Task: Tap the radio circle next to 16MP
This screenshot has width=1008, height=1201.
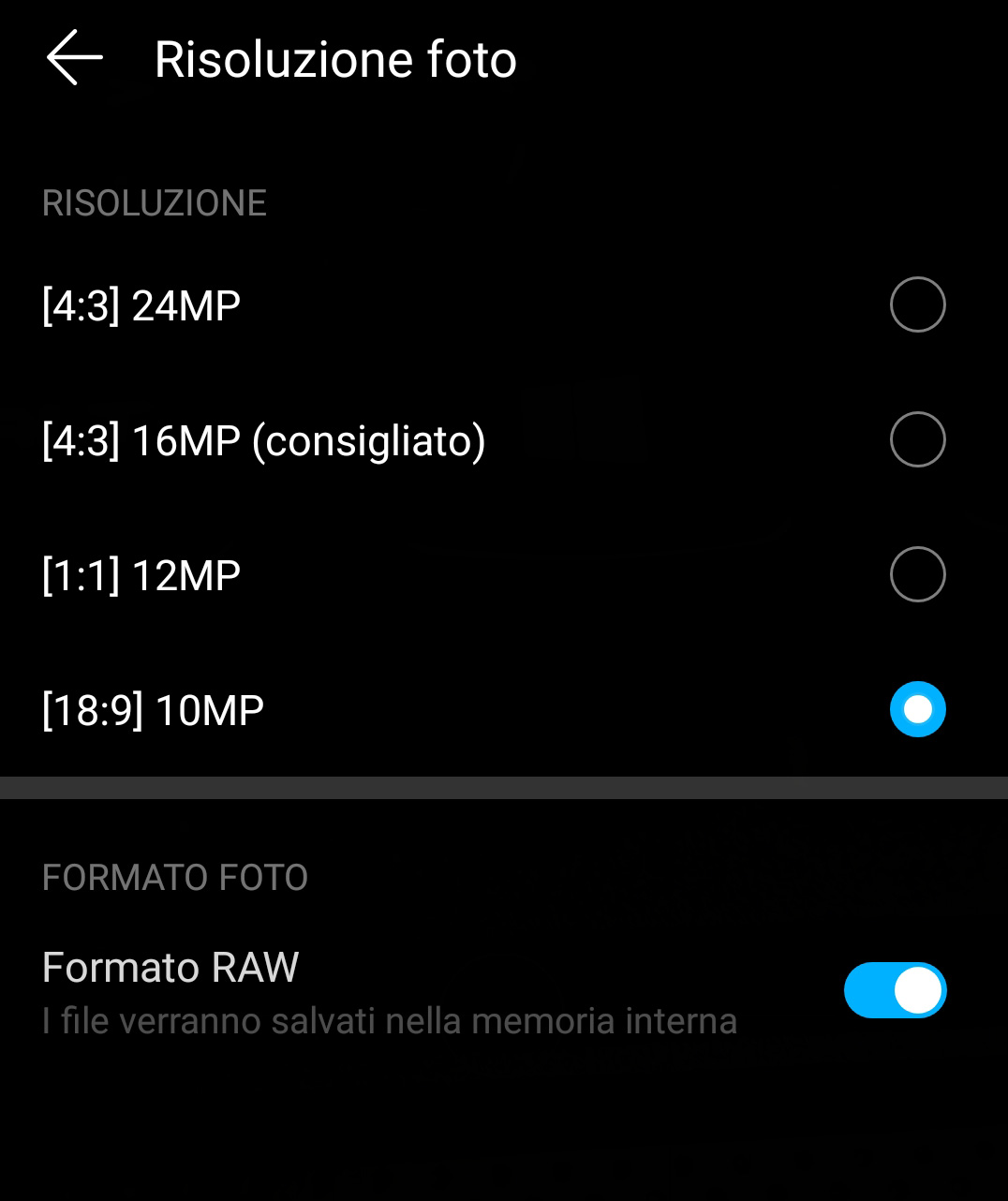Action: coord(917,439)
